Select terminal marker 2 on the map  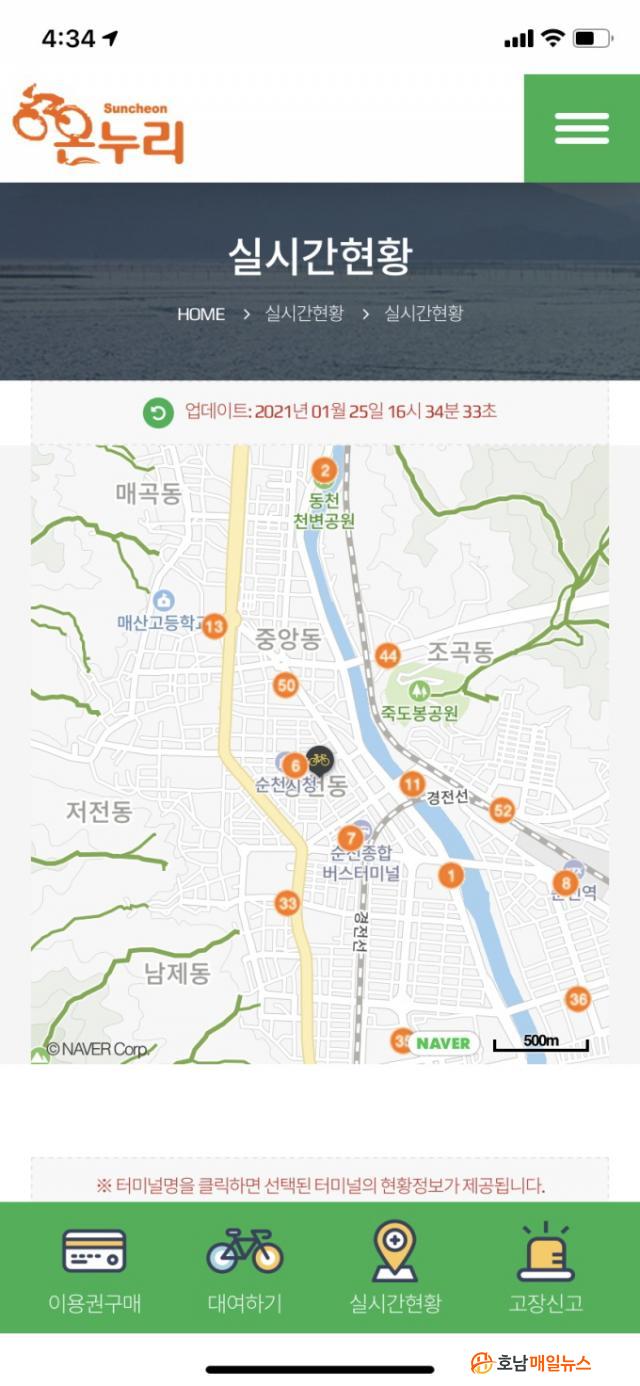click(x=324, y=469)
